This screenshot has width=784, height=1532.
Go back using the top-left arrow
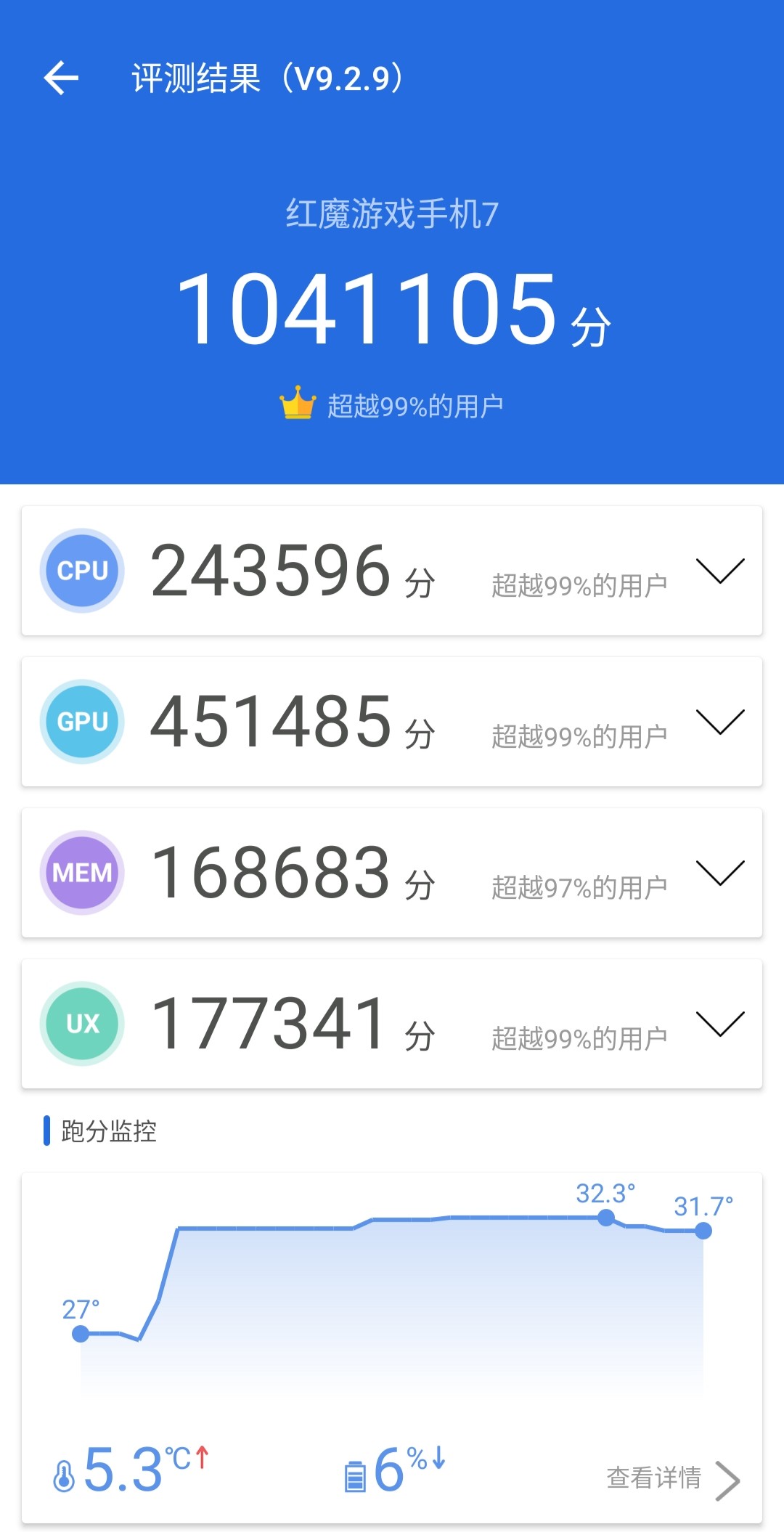pyautogui.click(x=61, y=78)
